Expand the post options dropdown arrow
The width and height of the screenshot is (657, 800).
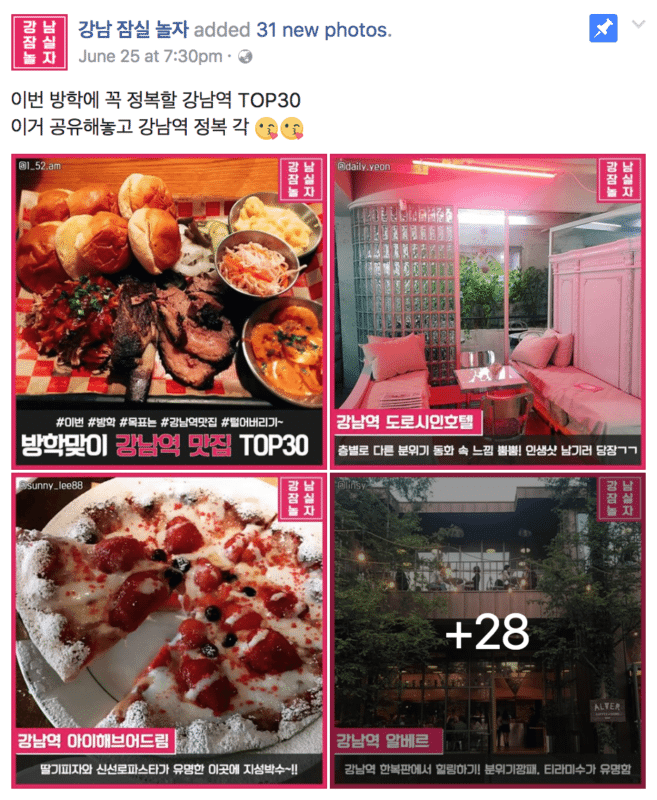point(638,24)
